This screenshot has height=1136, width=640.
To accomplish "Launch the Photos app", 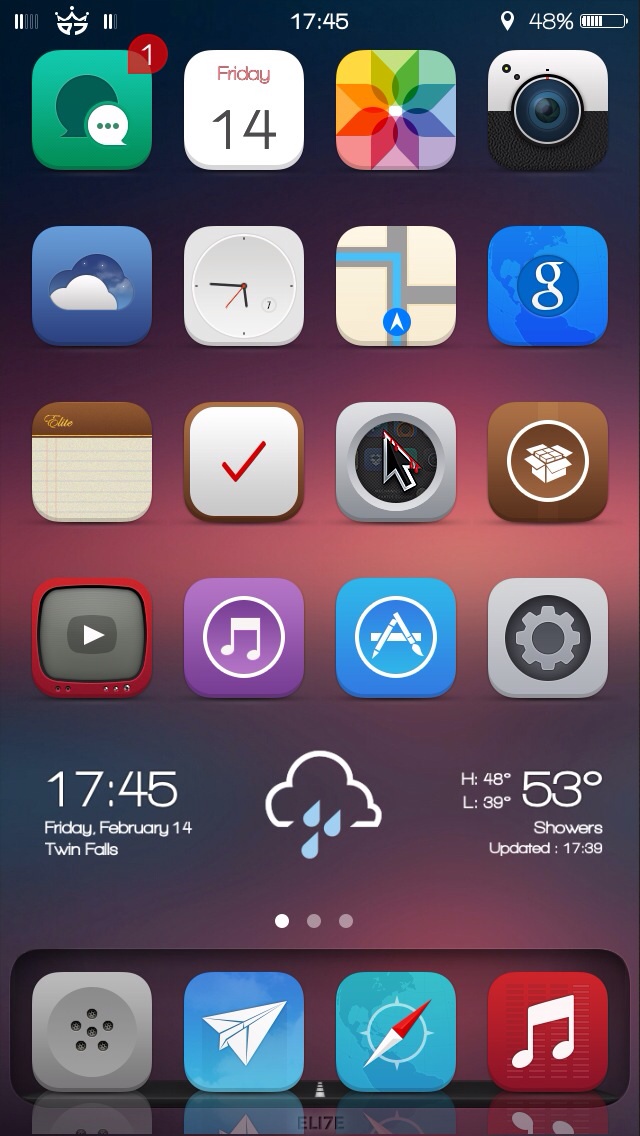I will tap(396, 110).
